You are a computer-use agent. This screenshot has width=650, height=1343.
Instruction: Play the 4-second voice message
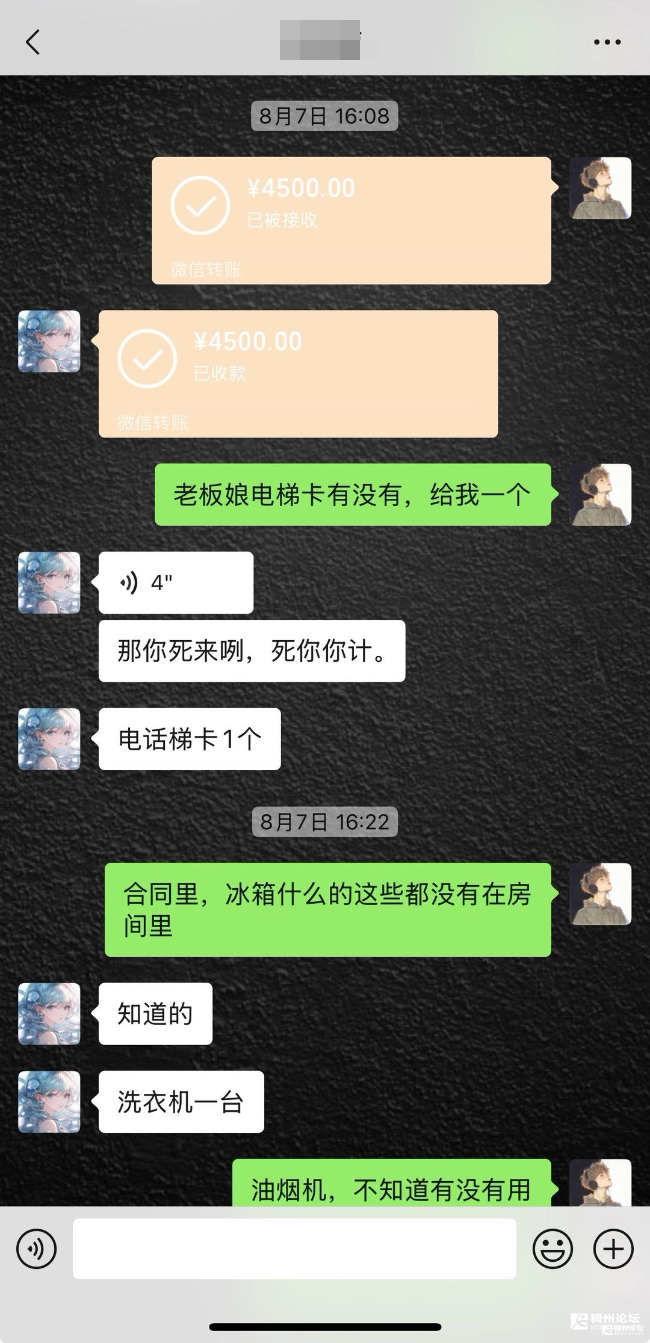175,583
